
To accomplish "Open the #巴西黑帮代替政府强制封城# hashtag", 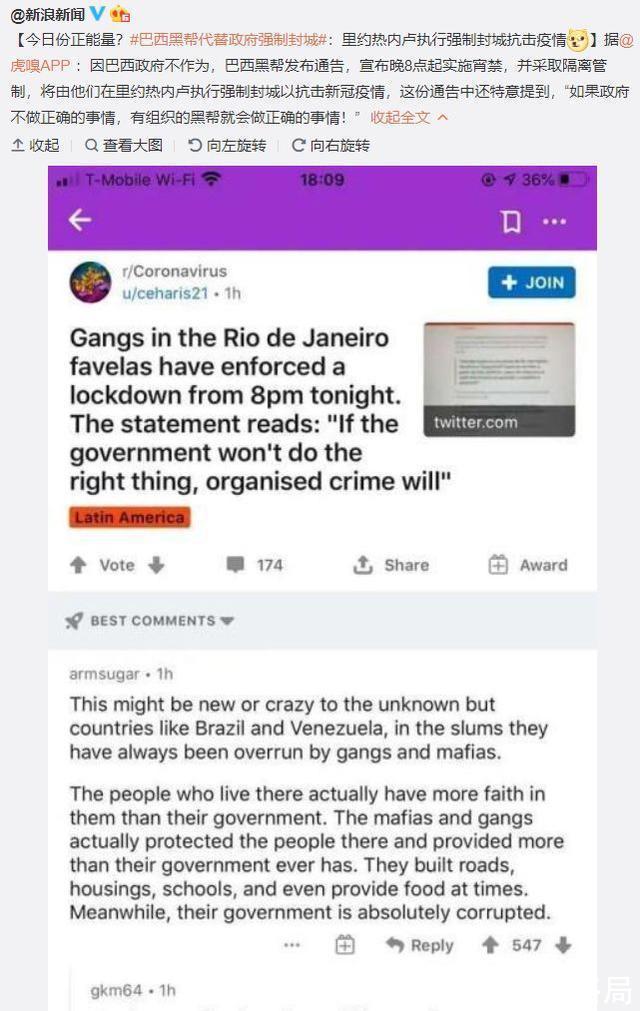I will 229,41.
